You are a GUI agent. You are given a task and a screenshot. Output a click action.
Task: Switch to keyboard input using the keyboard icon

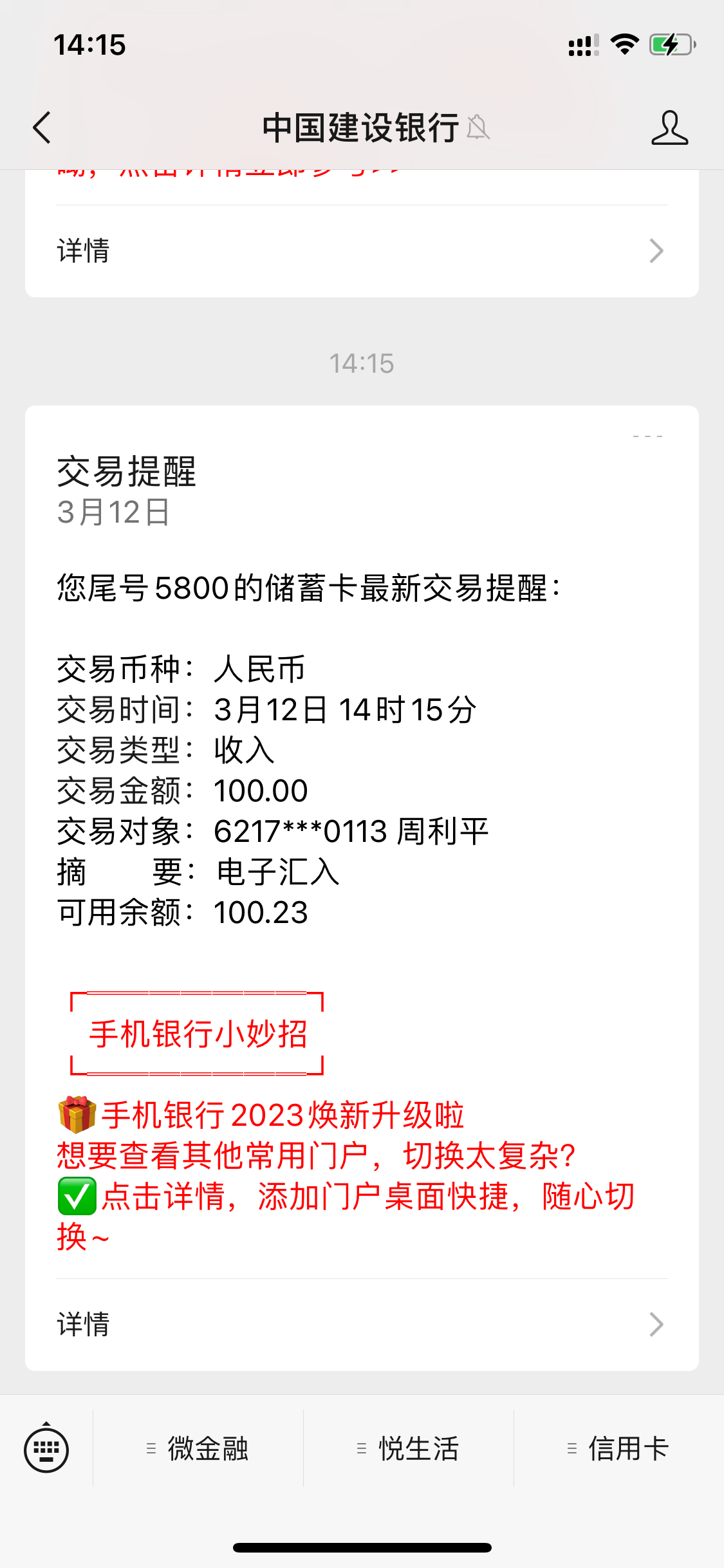pyautogui.click(x=47, y=1449)
